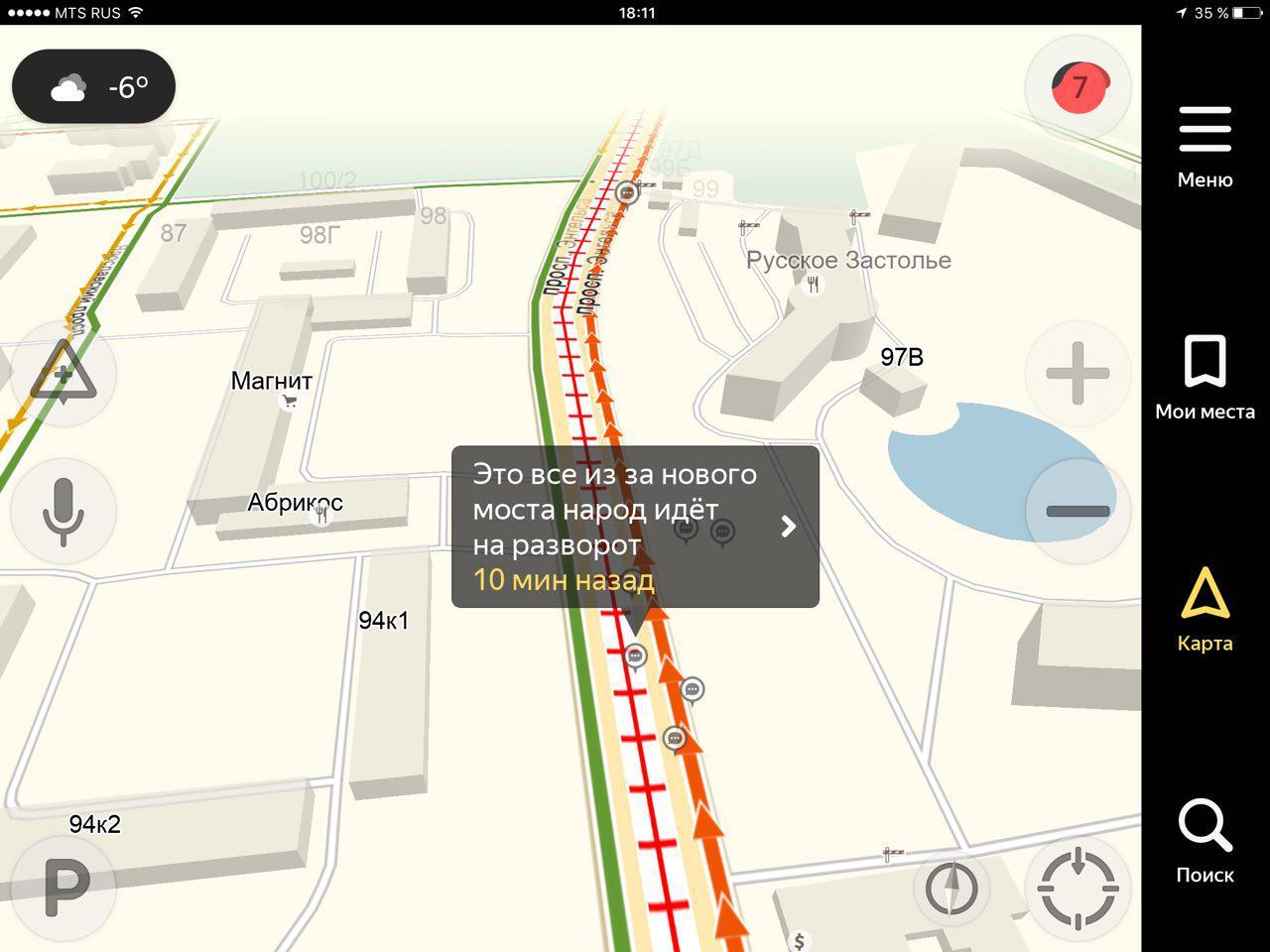
Task: Select the Абрикос cafe marker
Action: point(320,516)
